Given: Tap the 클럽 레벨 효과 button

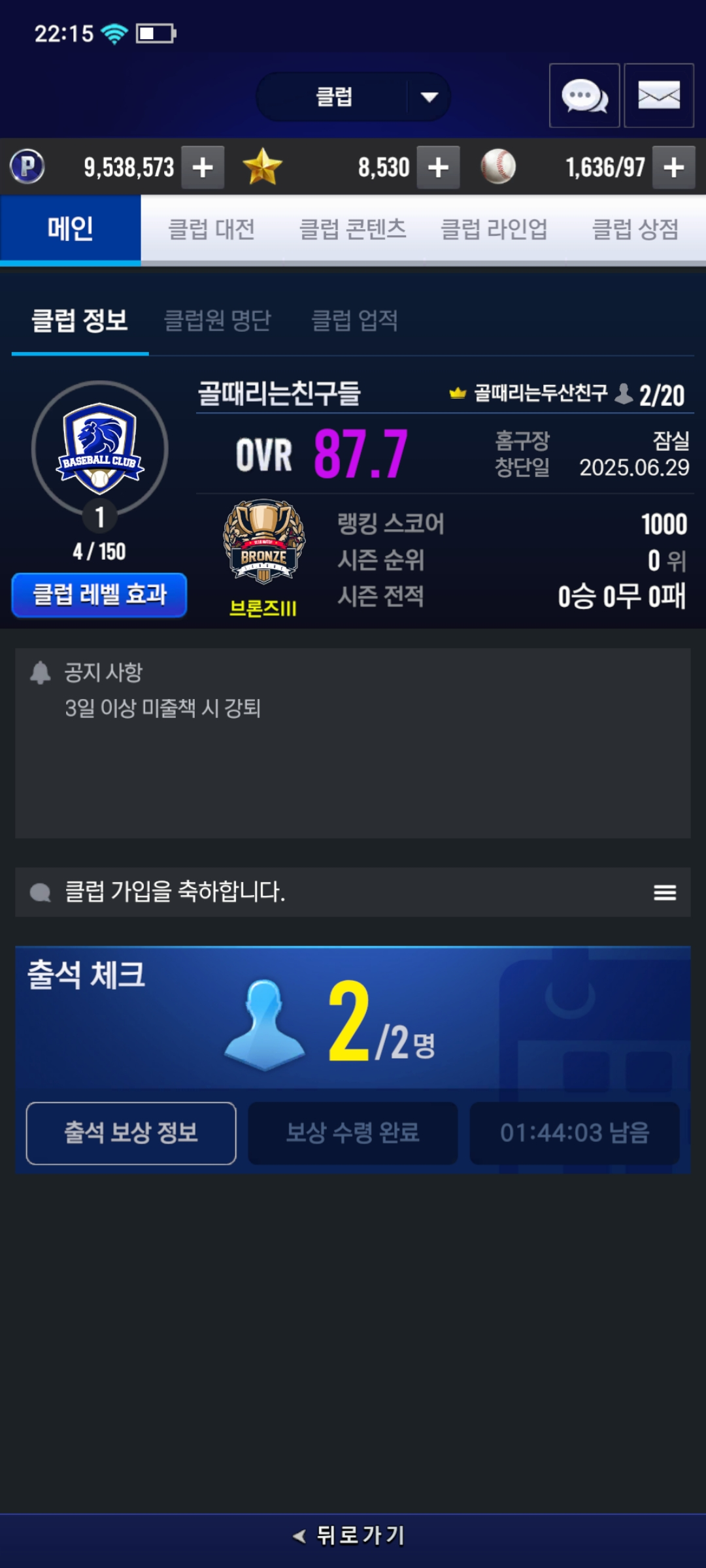Looking at the screenshot, I should point(99,595).
